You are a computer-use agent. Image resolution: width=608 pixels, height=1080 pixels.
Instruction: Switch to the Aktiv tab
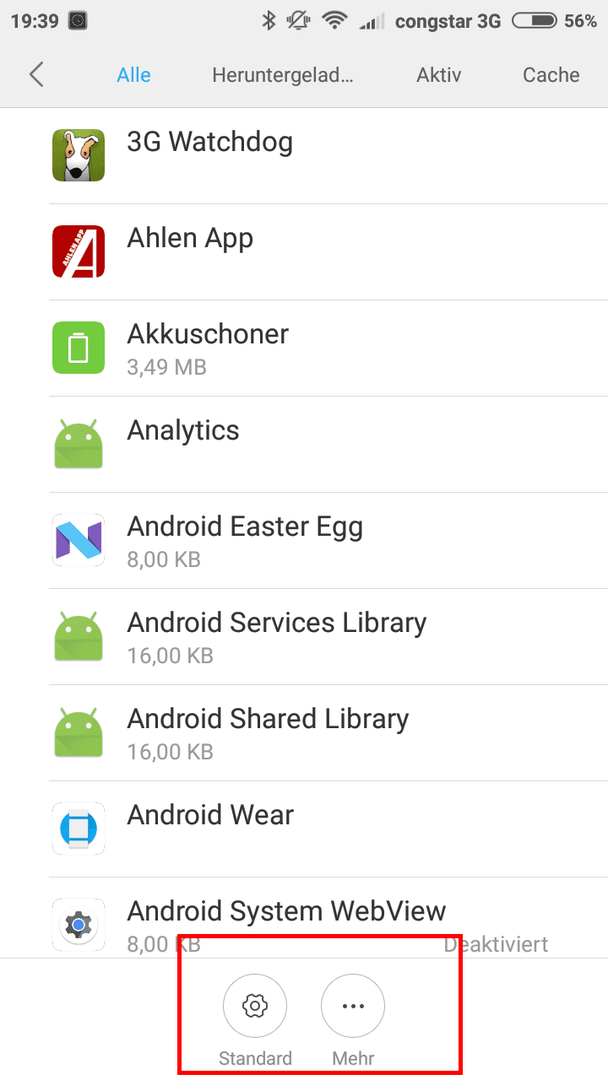[439, 74]
